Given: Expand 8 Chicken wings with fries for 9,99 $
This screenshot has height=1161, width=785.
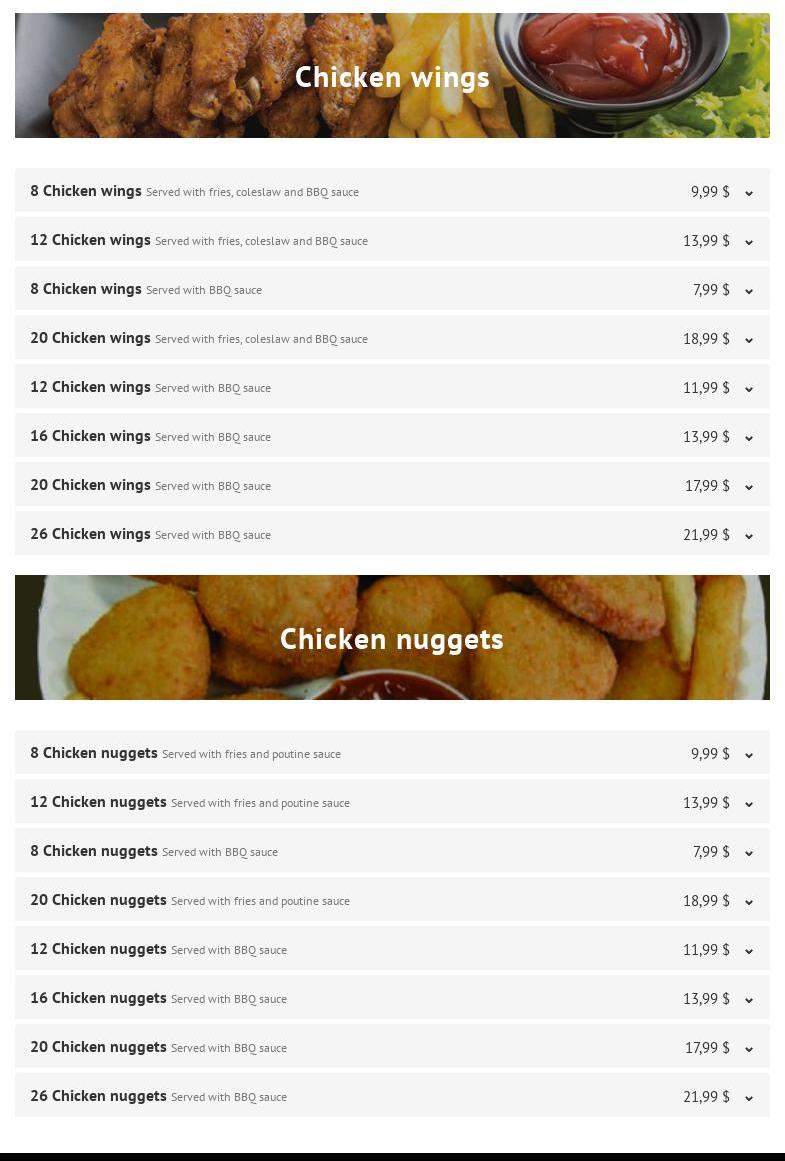Looking at the screenshot, I should pyautogui.click(x=748, y=192).
